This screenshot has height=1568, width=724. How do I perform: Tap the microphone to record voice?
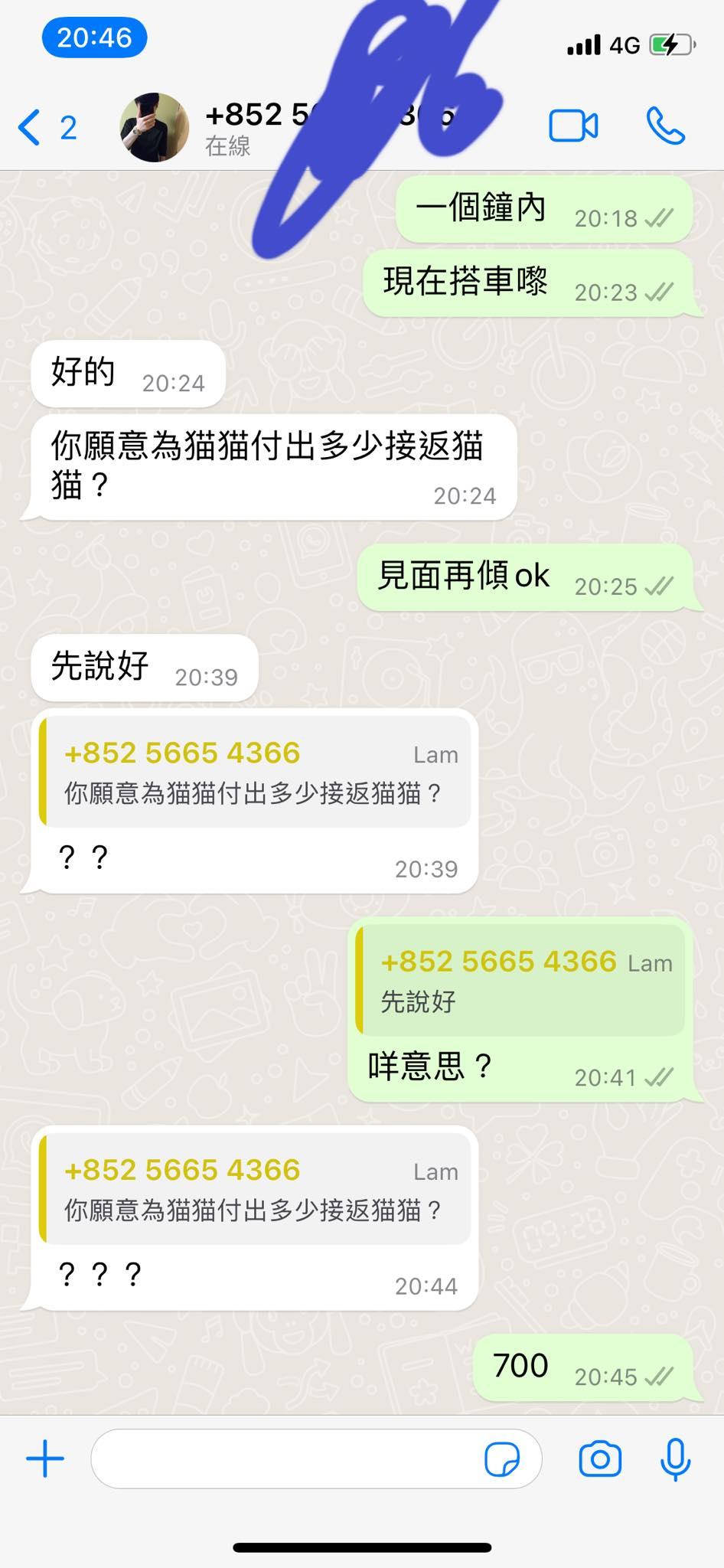point(675,1459)
